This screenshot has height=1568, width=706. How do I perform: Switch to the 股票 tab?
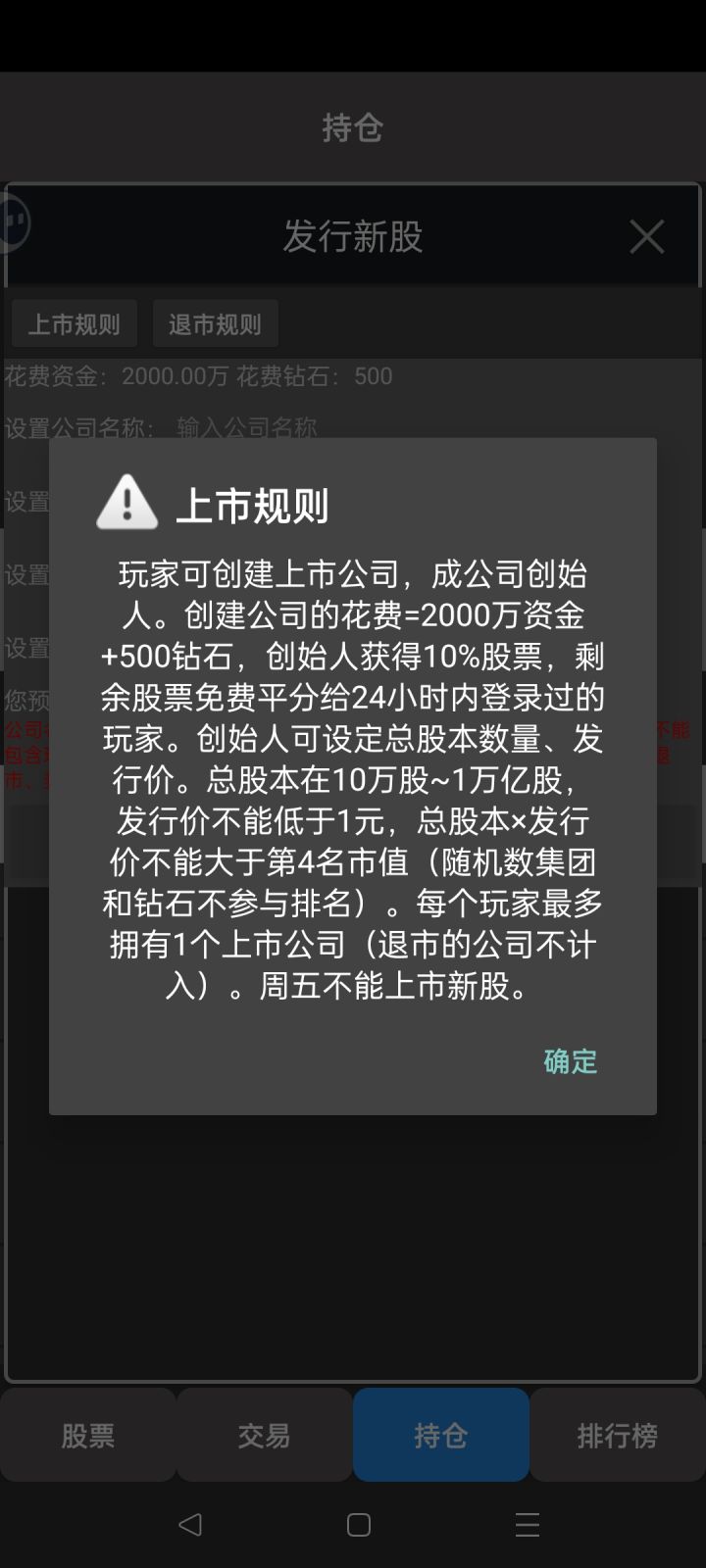pyautogui.click(x=87, y=1434)
